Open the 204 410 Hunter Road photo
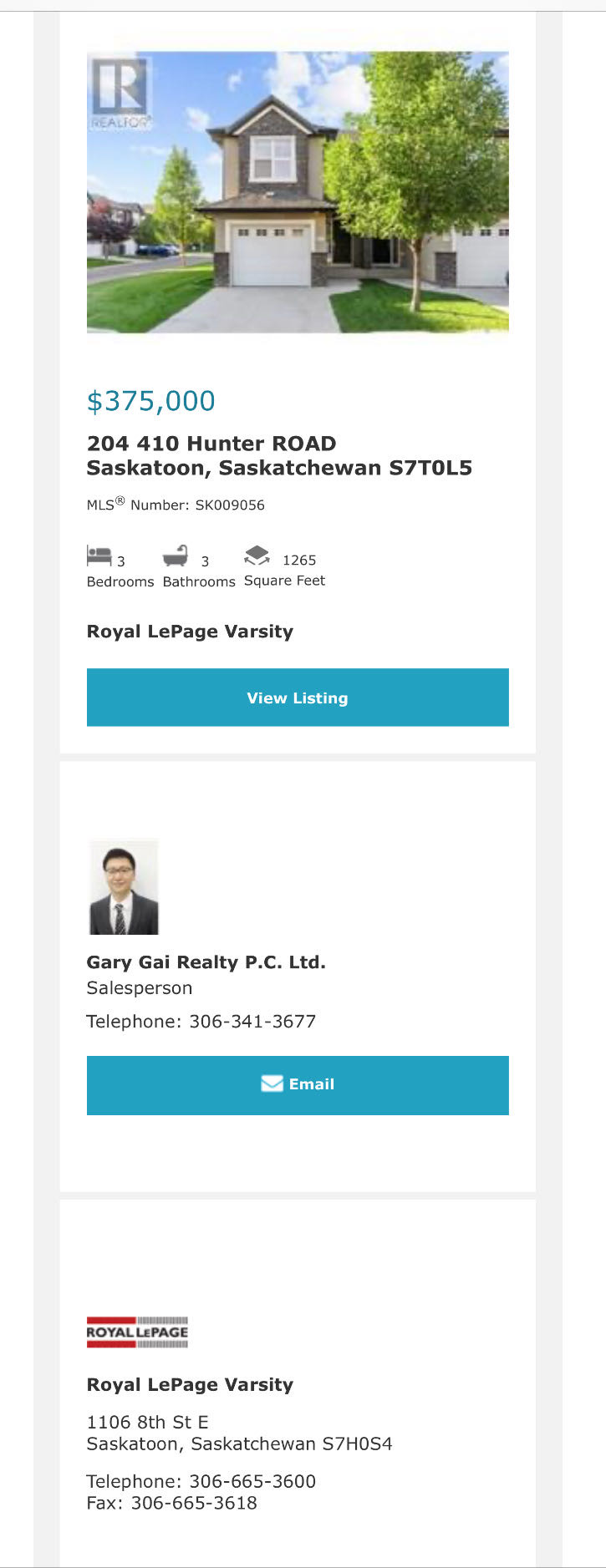The width and height of the screenshot is (606, 1568). (x=297, y=192)
